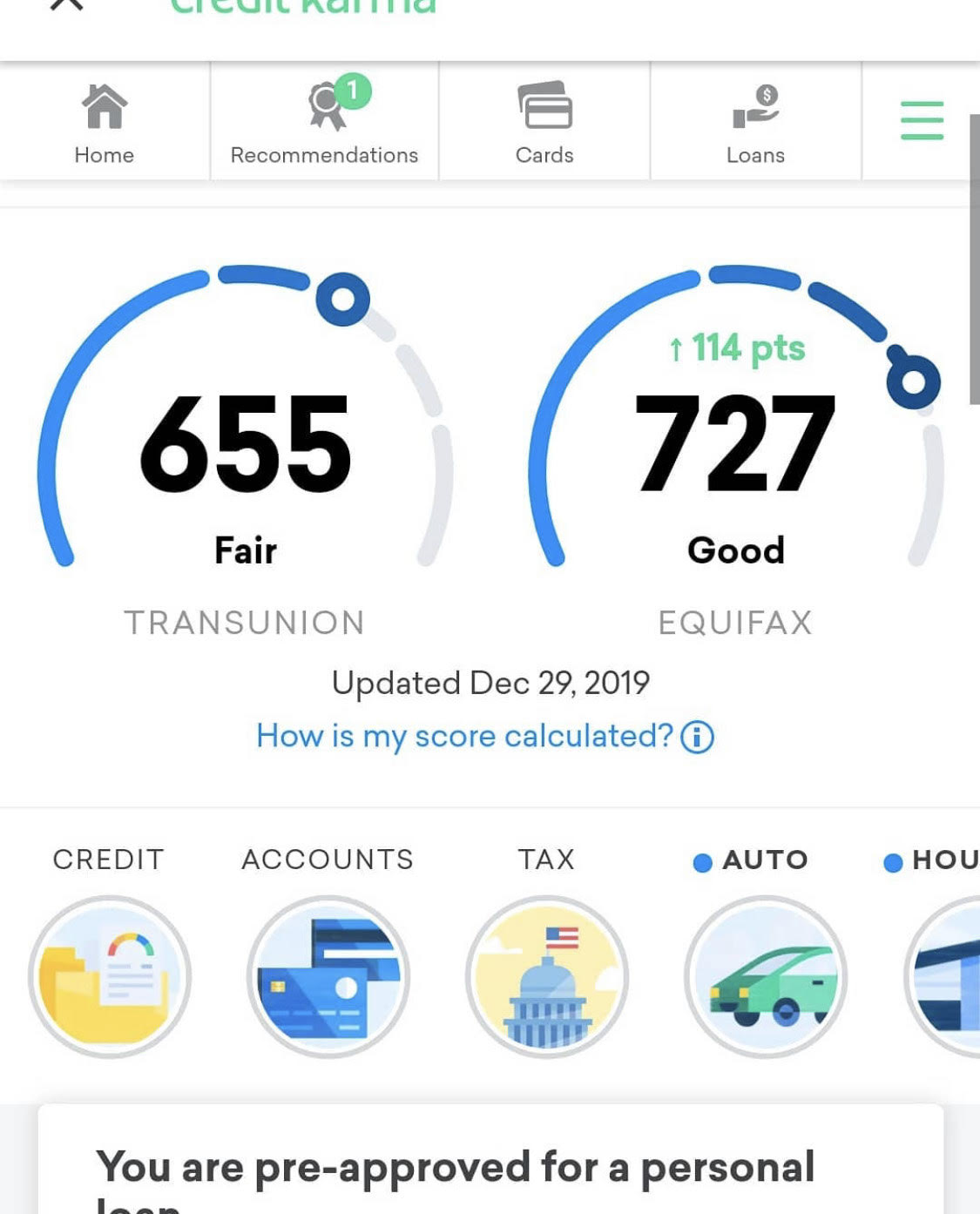Select the ACCOUNTS credit cards icon
This screenshot has width=980, height=1214.
point(327,977)
